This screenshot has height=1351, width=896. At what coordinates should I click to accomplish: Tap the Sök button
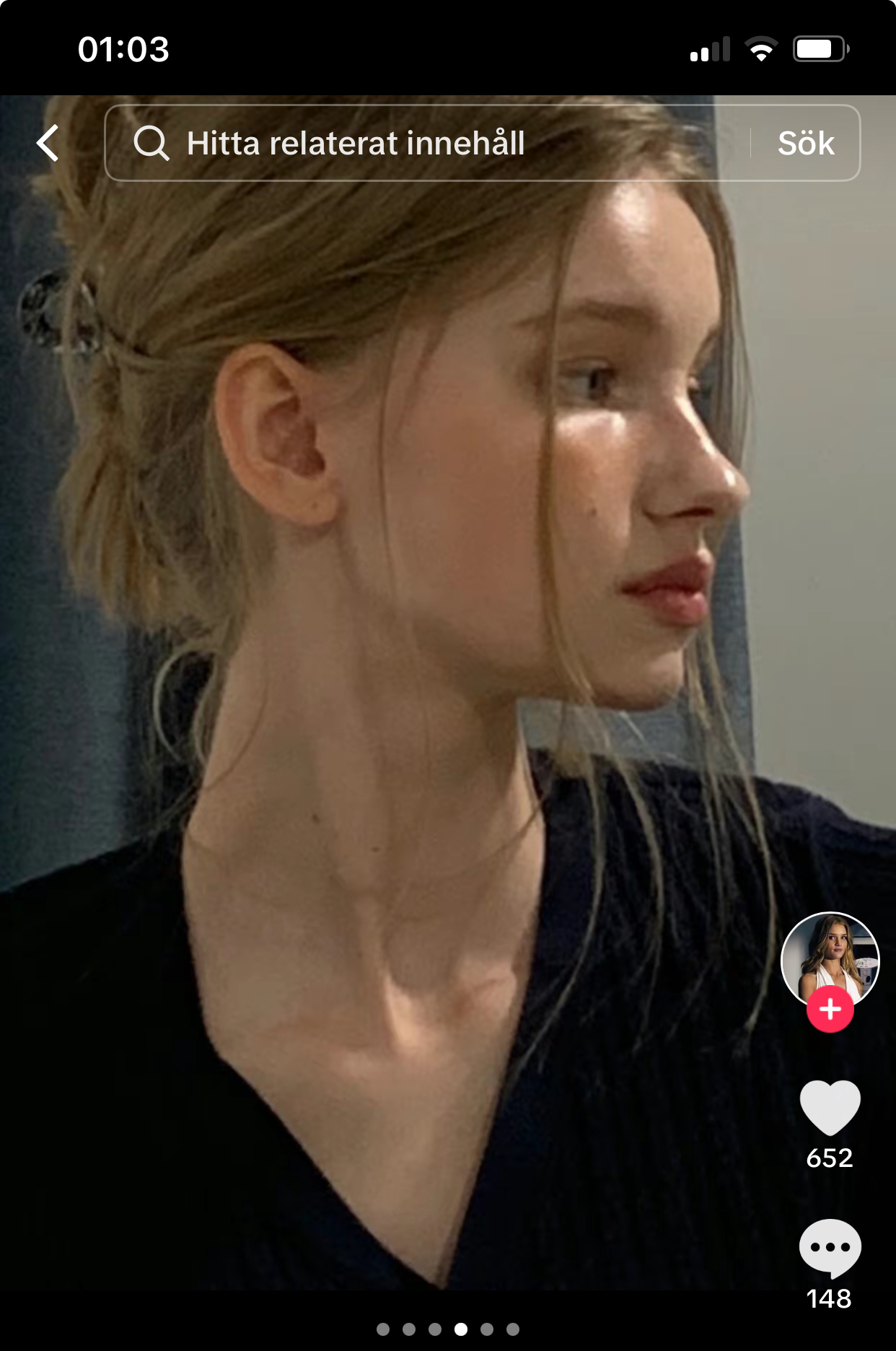coord(805,143)
